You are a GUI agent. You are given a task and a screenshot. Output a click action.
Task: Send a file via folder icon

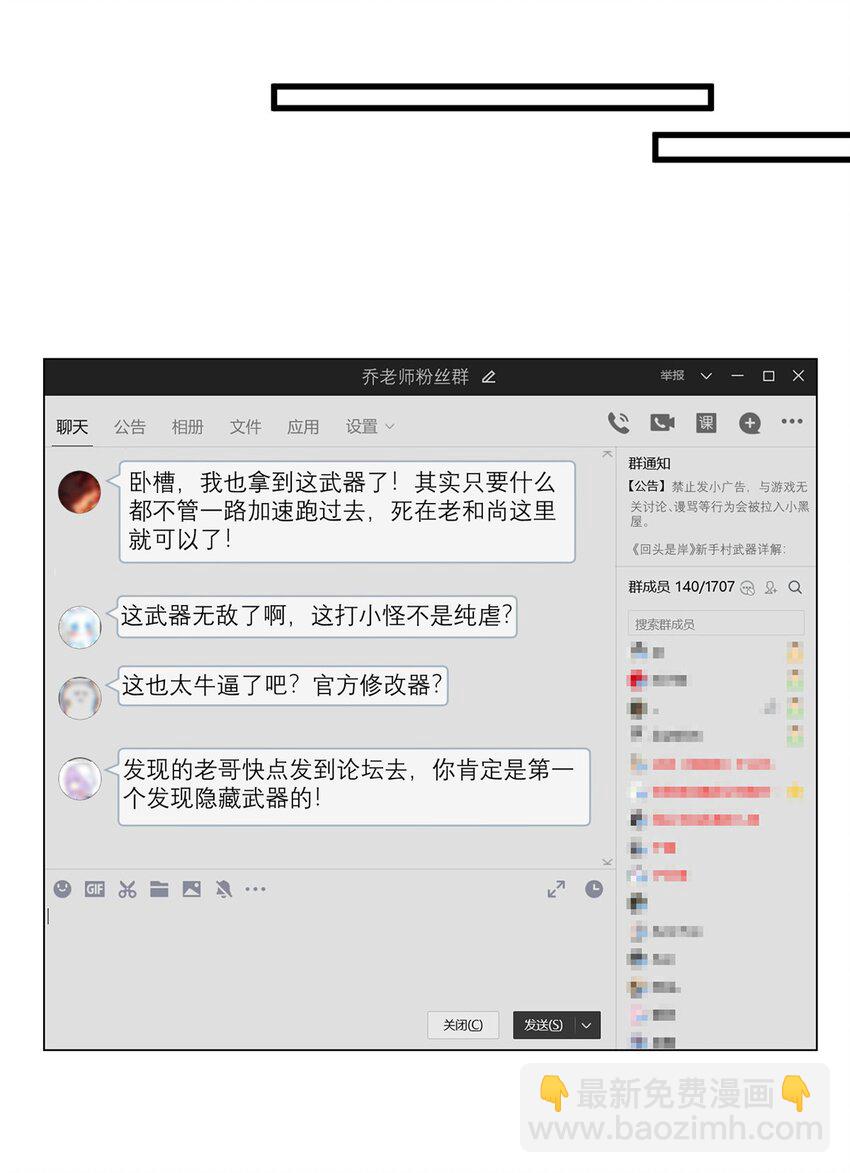click(x=159, y=888)
